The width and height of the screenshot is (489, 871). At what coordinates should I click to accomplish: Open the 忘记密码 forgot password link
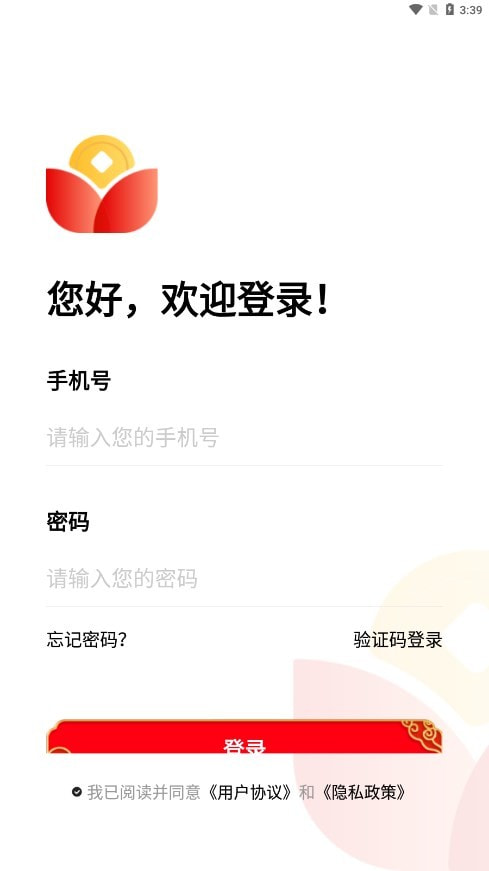click(87, 639)
